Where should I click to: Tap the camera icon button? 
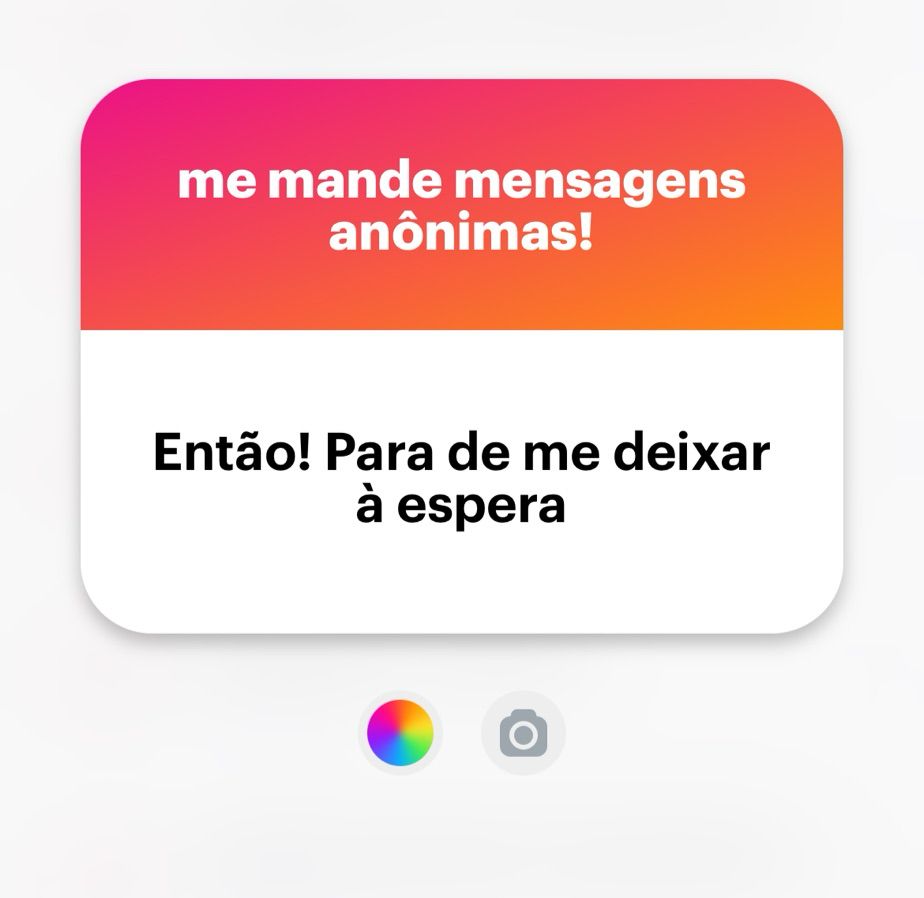click(x=523, y=733)
